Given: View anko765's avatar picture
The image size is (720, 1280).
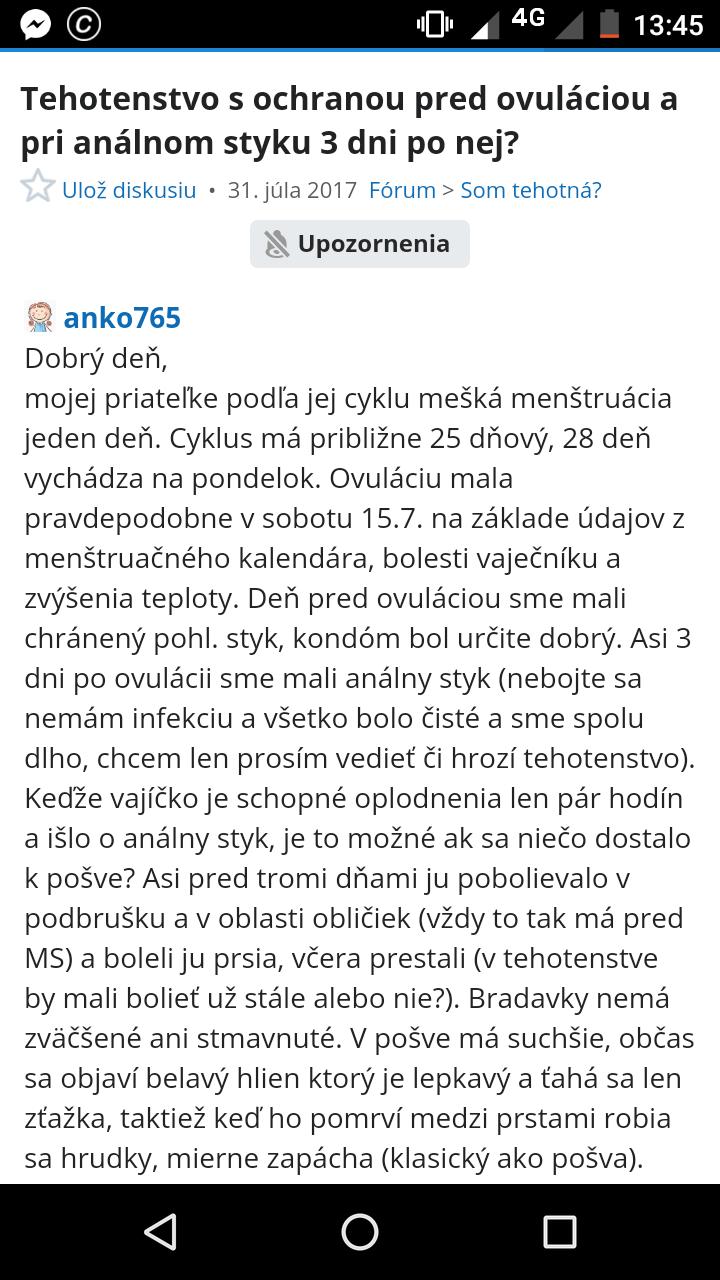Looking at the screenshot, I should [40, 318].
